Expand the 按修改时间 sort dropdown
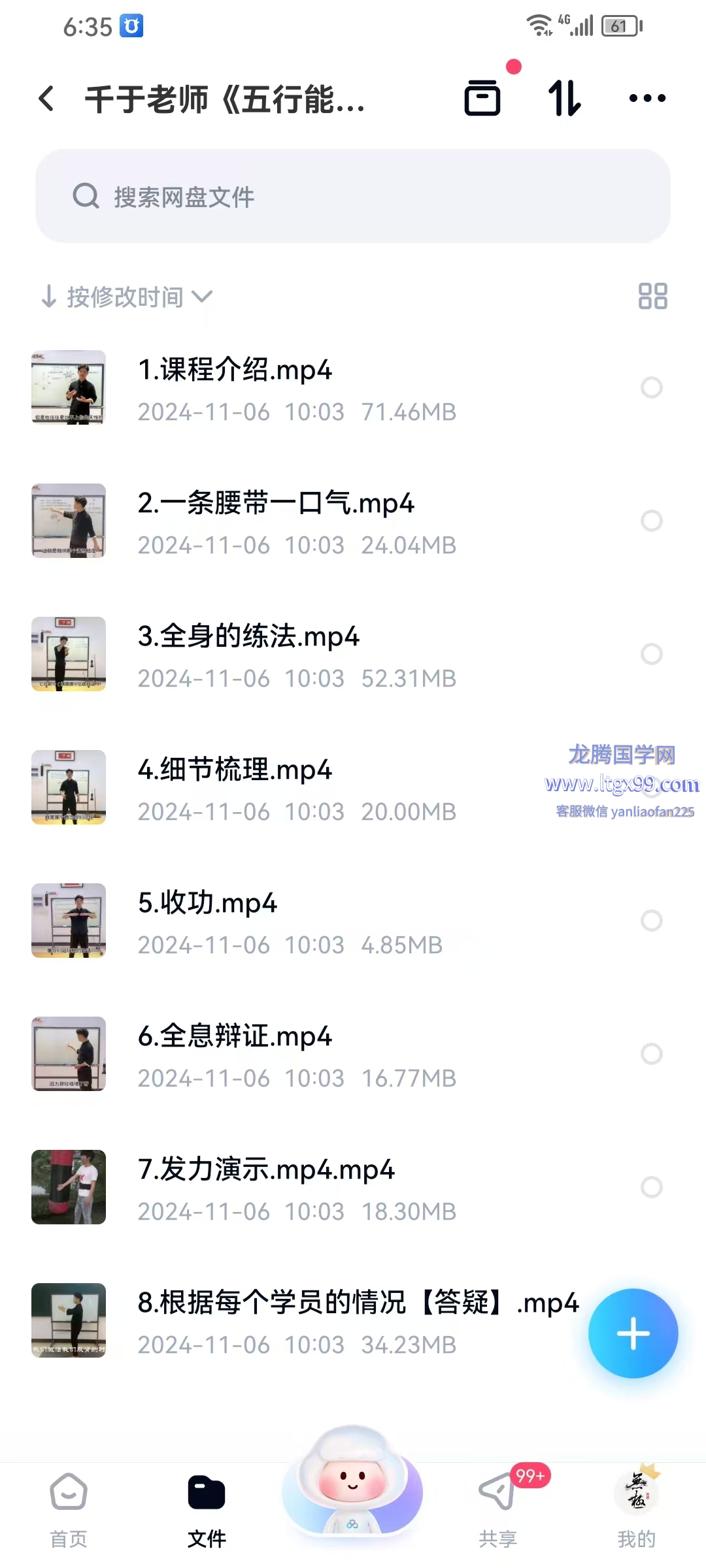706x1568 pixels. [127, 297]
